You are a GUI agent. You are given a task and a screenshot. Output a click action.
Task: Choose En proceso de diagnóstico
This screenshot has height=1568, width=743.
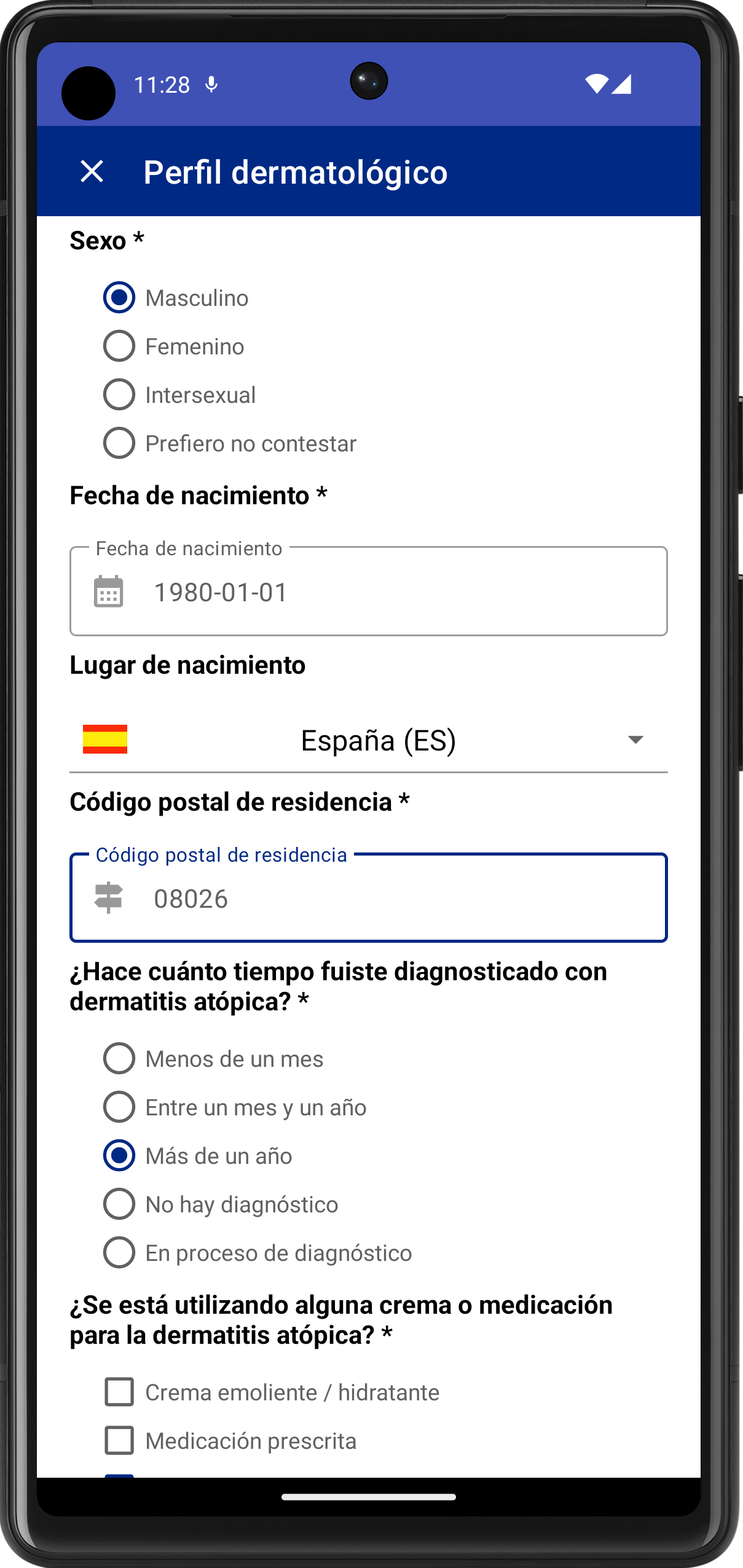(119, 1253)
